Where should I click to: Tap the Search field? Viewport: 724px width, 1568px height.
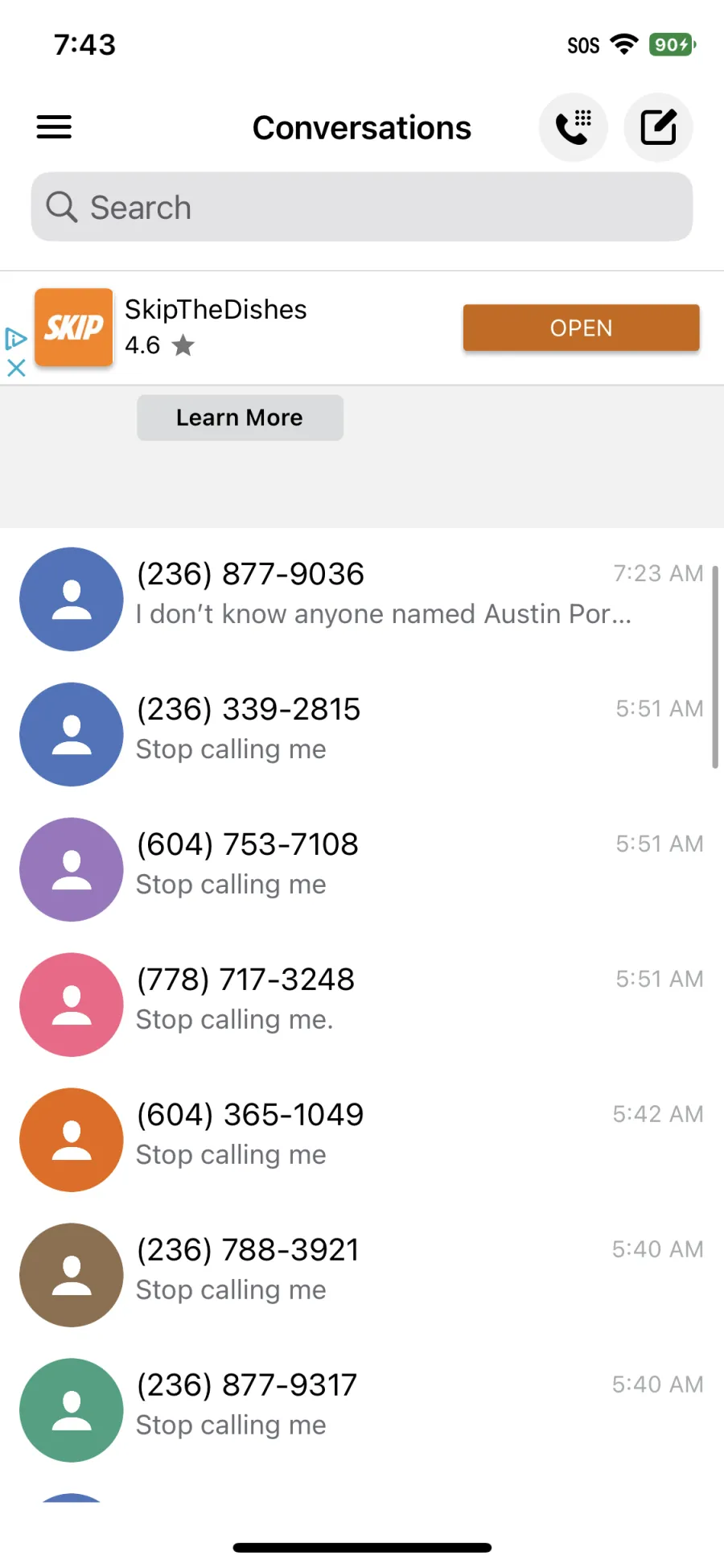click(362, 207)
